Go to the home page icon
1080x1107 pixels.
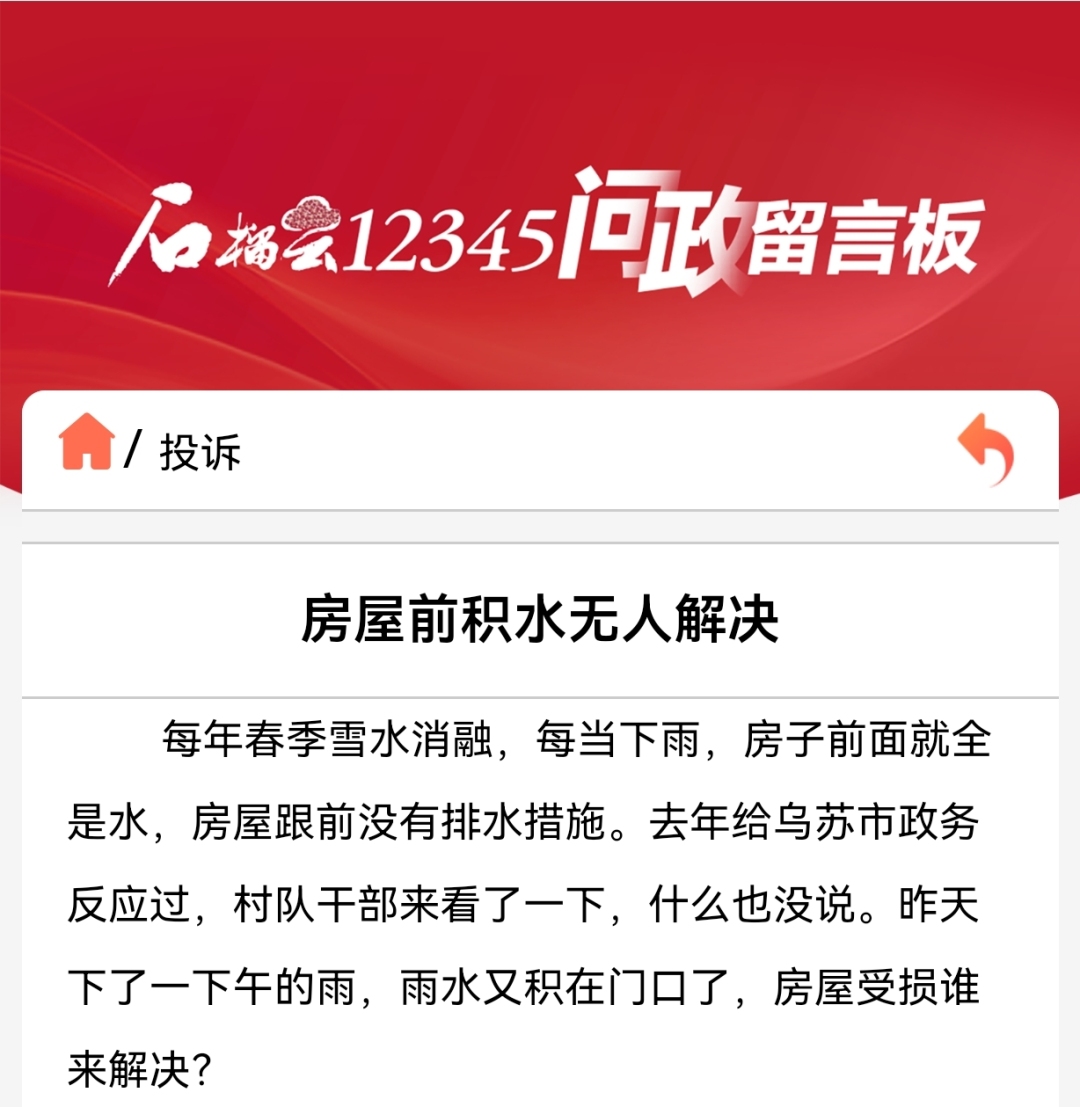point(87,443)
